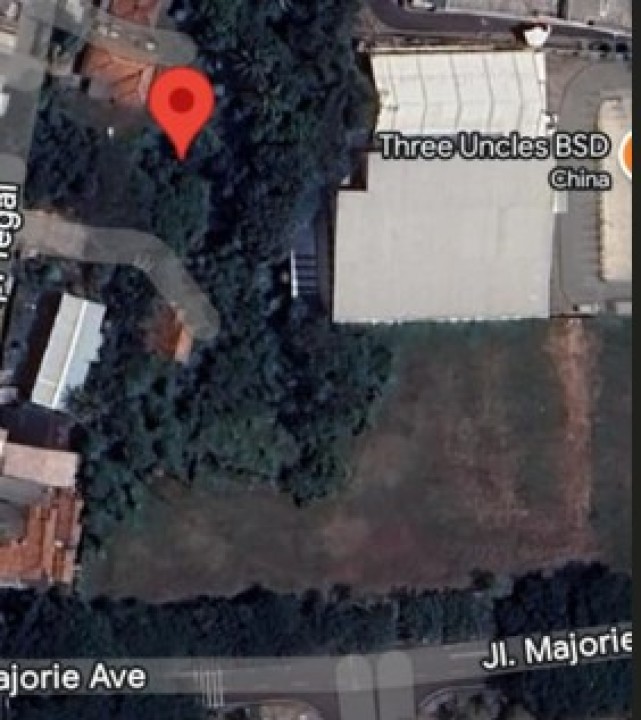Viewport: 641px width, 720px height.
Task: Tap the red dropped location pin
Action: [181, 105]
